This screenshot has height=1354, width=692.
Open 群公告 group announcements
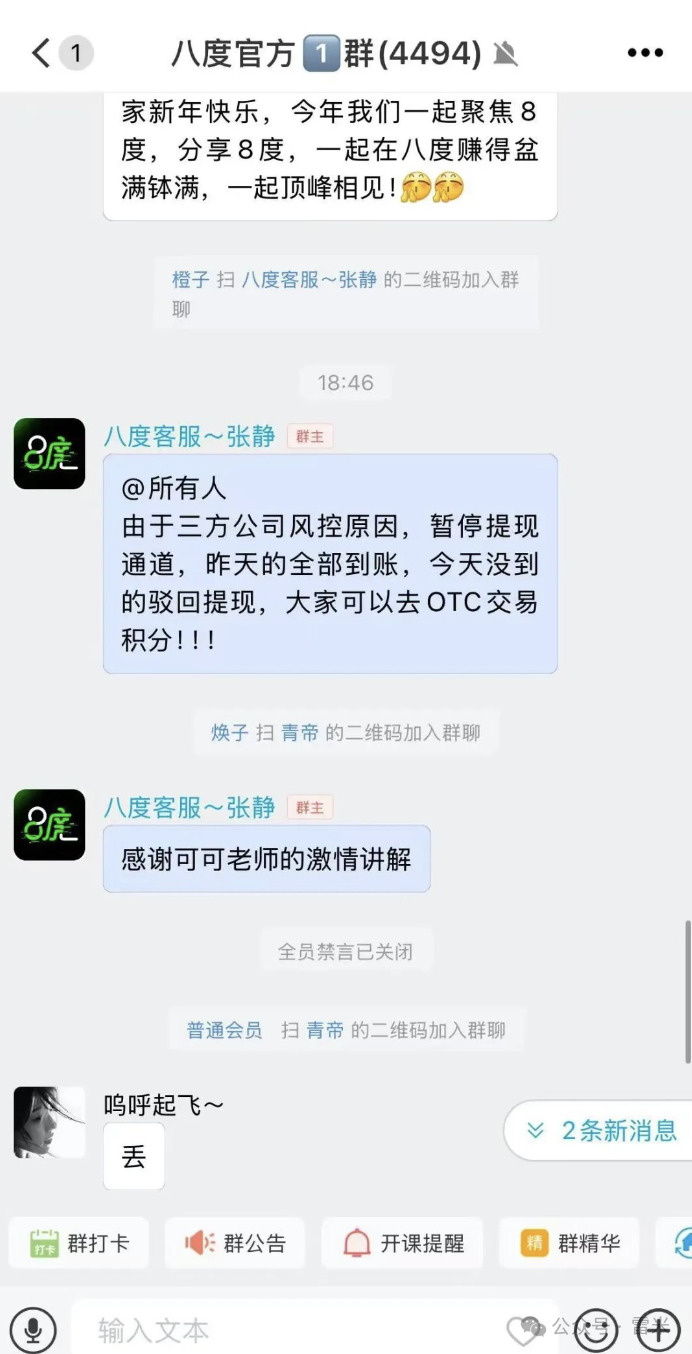236,1243
